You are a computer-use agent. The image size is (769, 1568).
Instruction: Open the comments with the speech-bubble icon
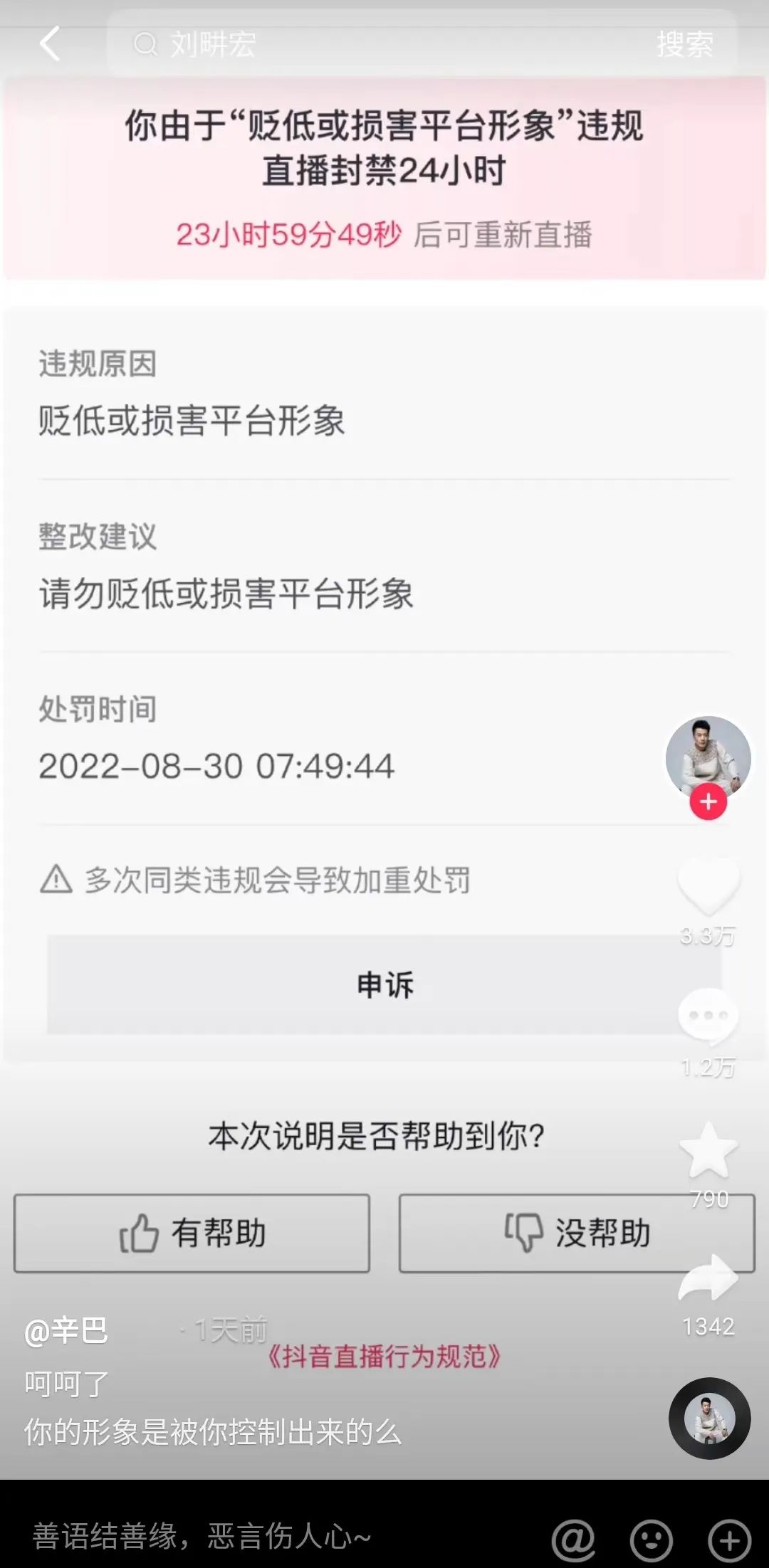pyautogui.click(x=708, y=1016)
